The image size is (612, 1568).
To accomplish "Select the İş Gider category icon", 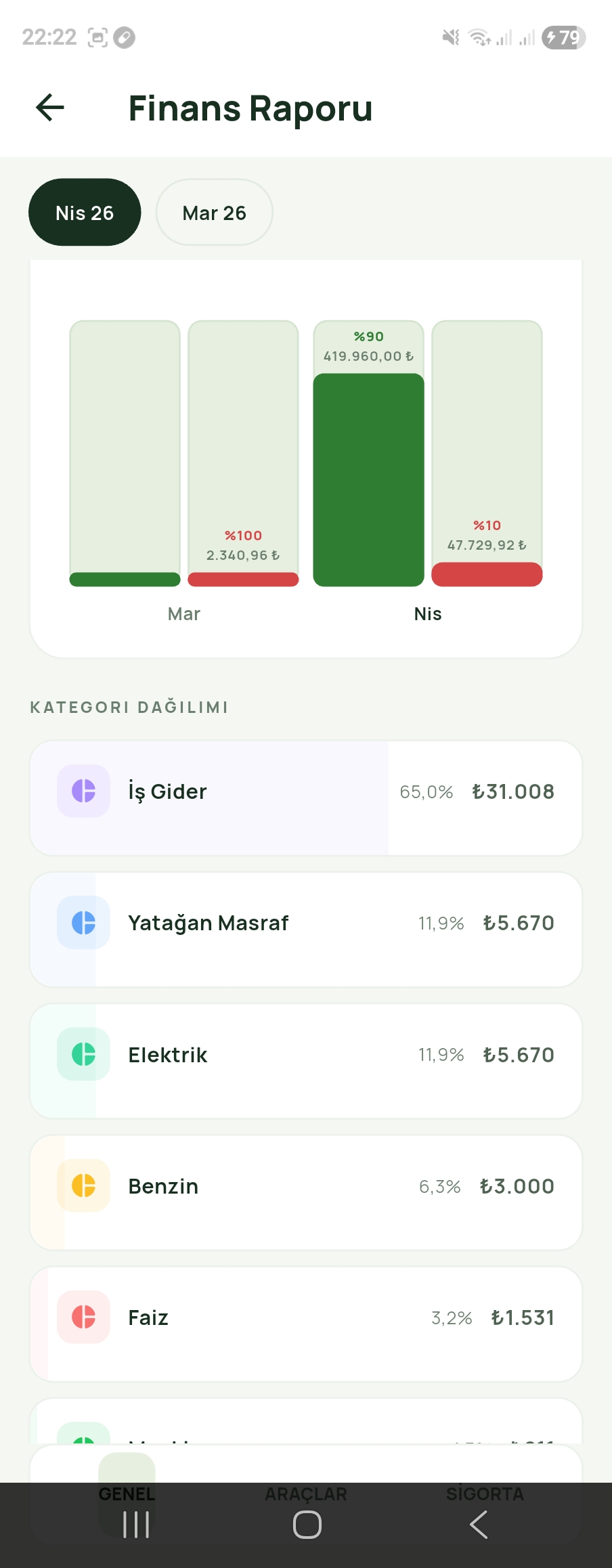I will (x=83, y=791).
